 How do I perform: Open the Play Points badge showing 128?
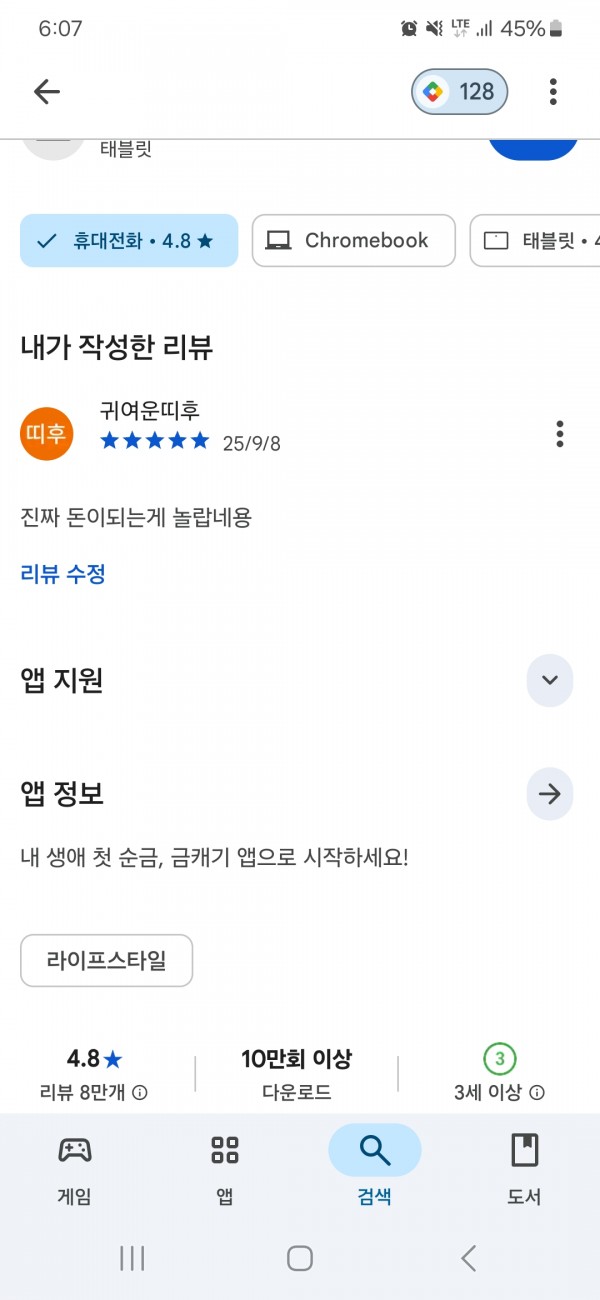click(460, 92)
